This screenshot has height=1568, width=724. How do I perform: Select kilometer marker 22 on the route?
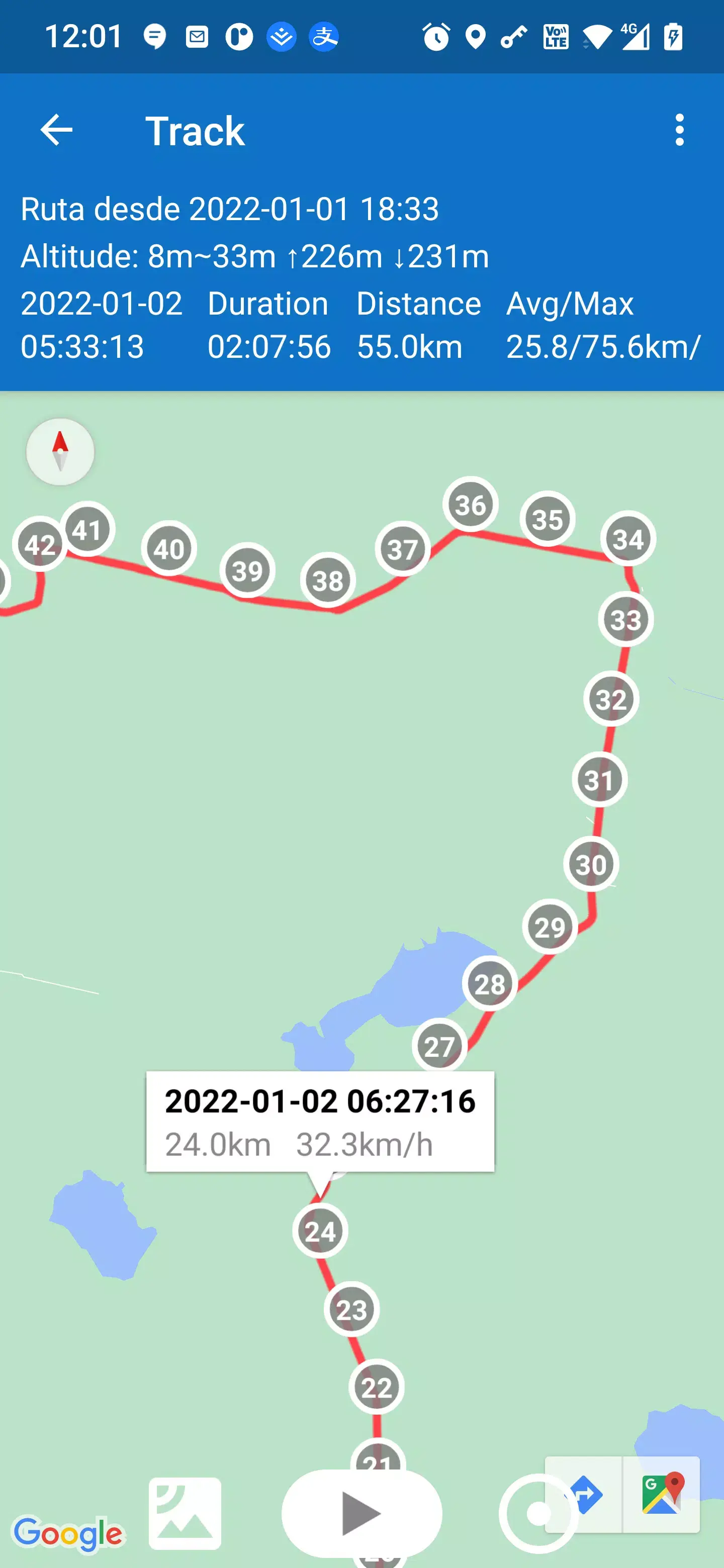376,1387
